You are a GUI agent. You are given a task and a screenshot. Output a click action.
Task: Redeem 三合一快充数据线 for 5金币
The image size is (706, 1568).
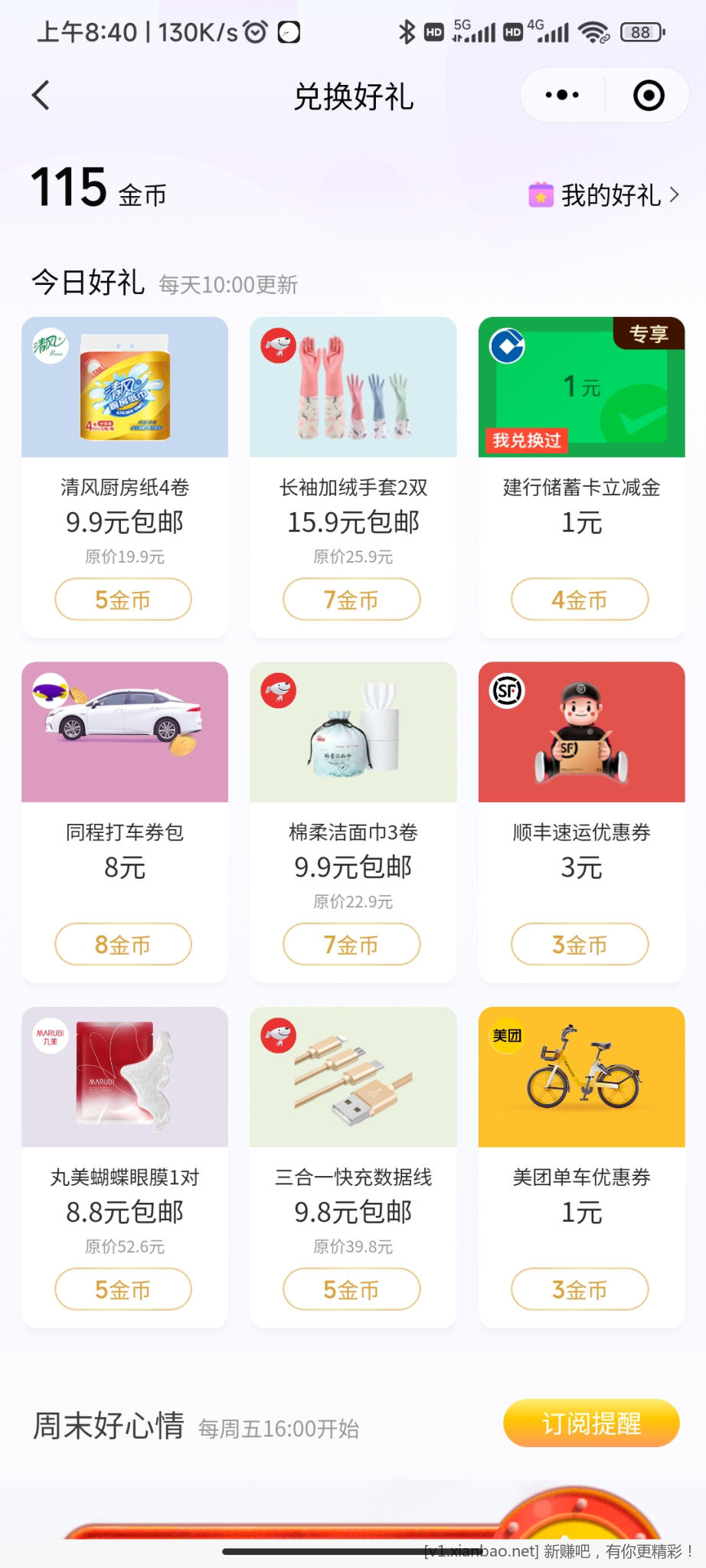point(351,1290)
